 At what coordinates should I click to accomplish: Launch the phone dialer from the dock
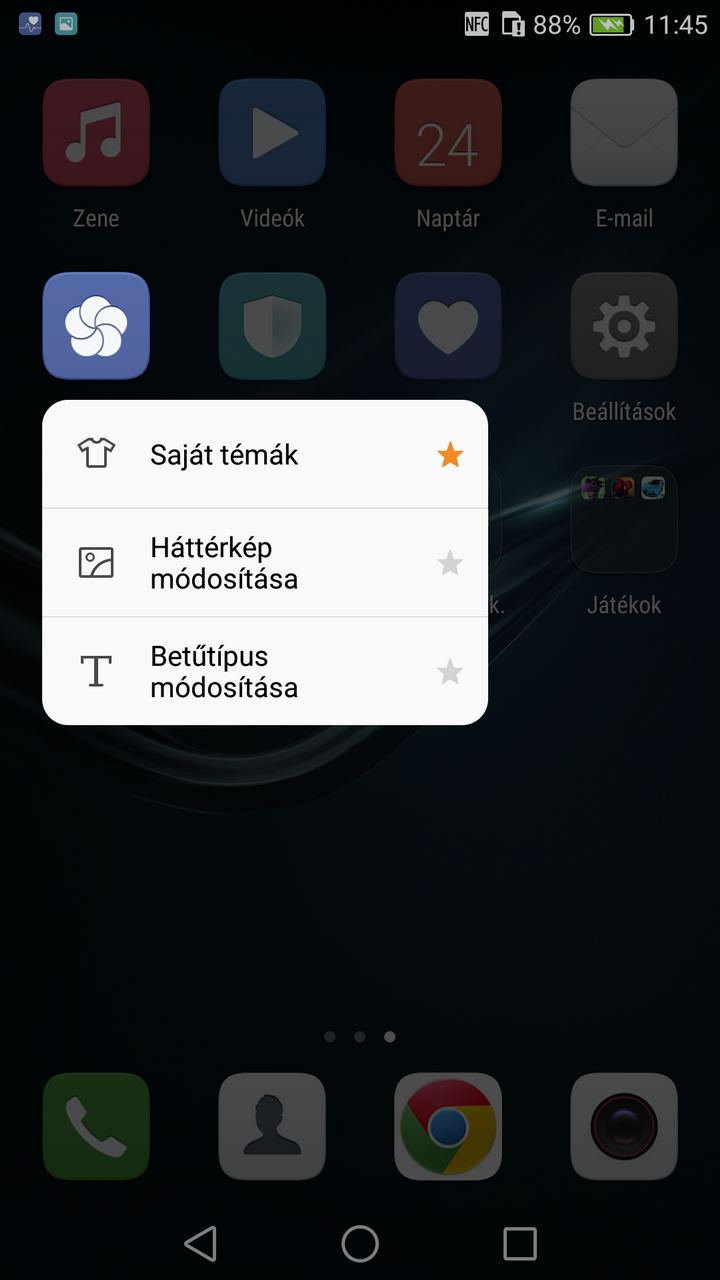tap(96, 1126)
